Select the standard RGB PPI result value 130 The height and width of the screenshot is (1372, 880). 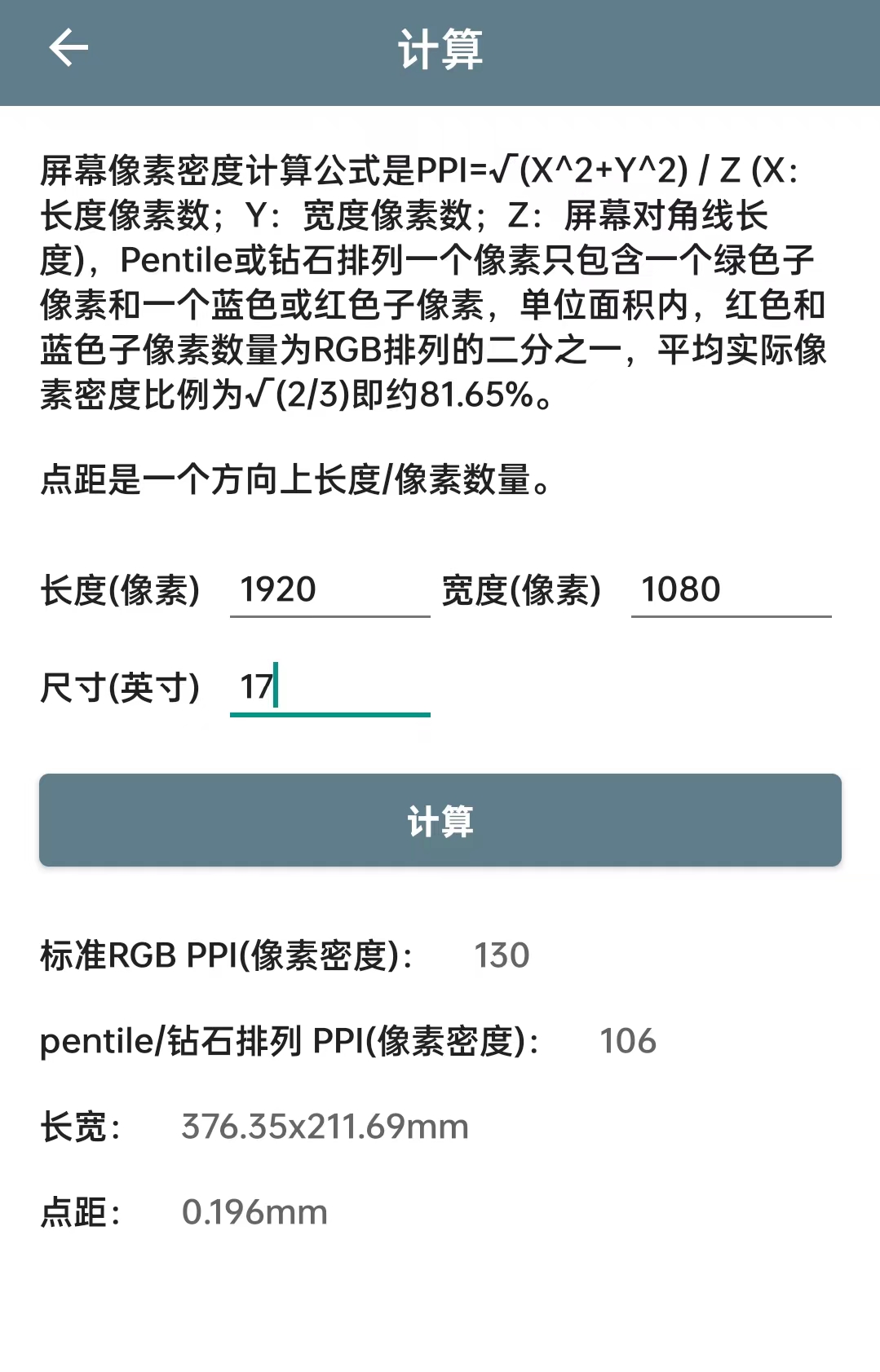tap(501, 954)
